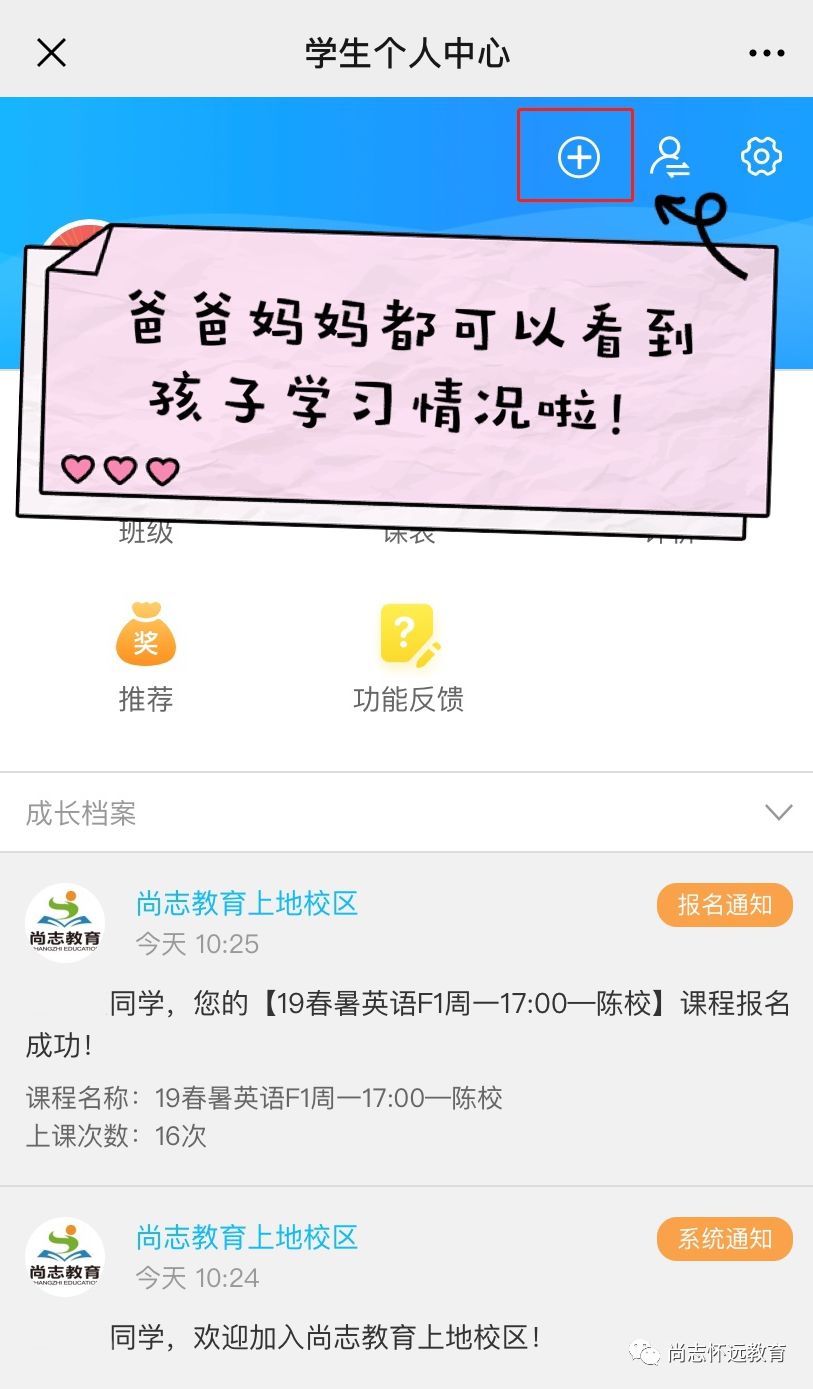Open the switch account icon
Image resolution: width=813 pixels, height=1389 pixels.
pos(669,157)
